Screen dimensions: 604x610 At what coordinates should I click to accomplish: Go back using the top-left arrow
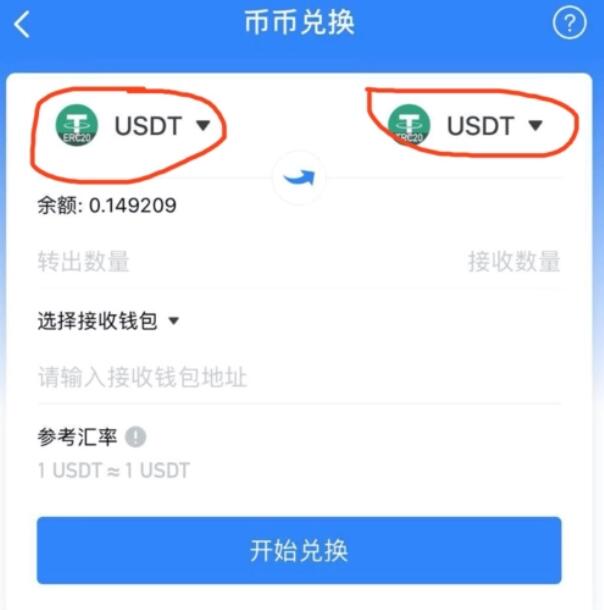[x=22, y=25]
